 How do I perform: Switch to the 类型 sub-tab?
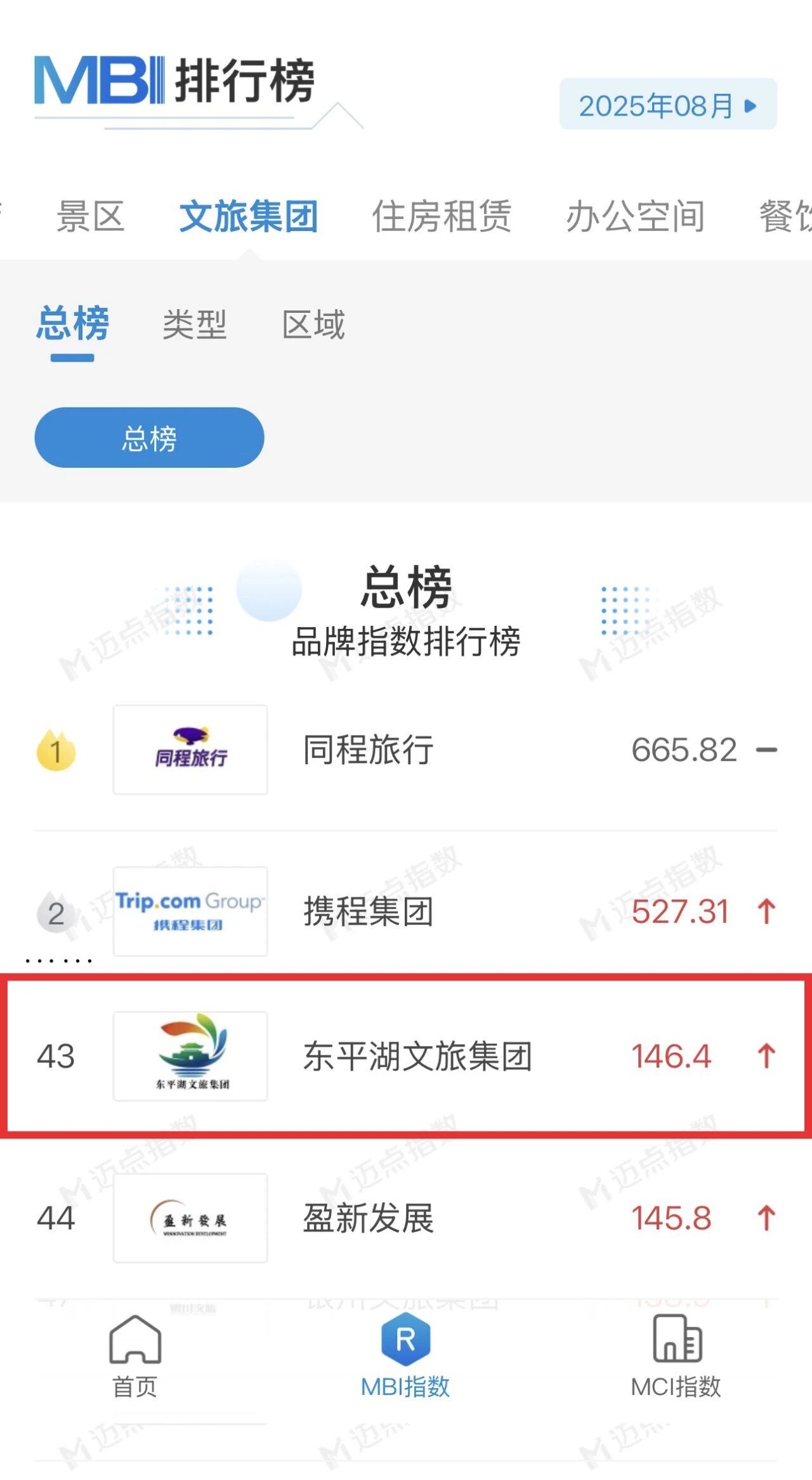194,325
